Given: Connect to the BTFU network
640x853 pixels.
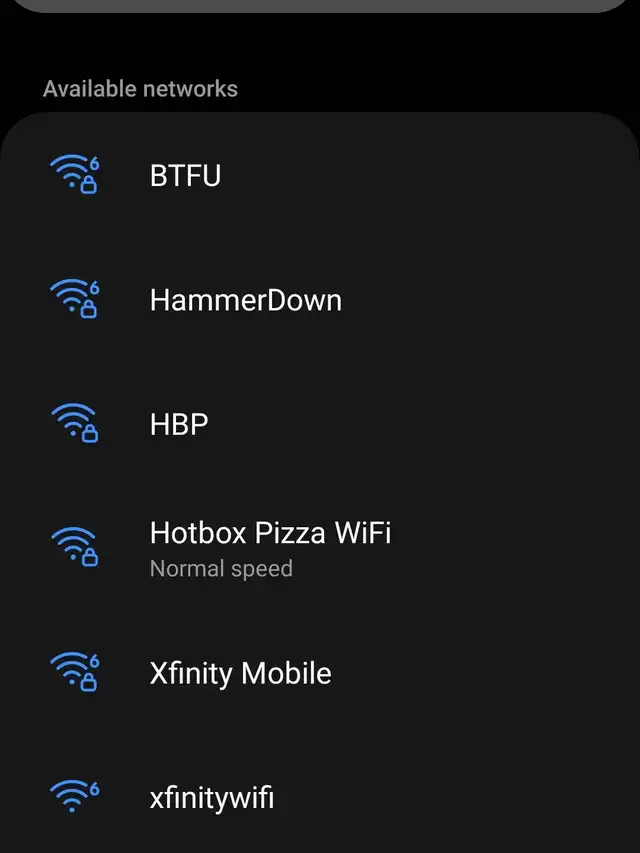Looking at the screenshot, I should pos(186,176).
